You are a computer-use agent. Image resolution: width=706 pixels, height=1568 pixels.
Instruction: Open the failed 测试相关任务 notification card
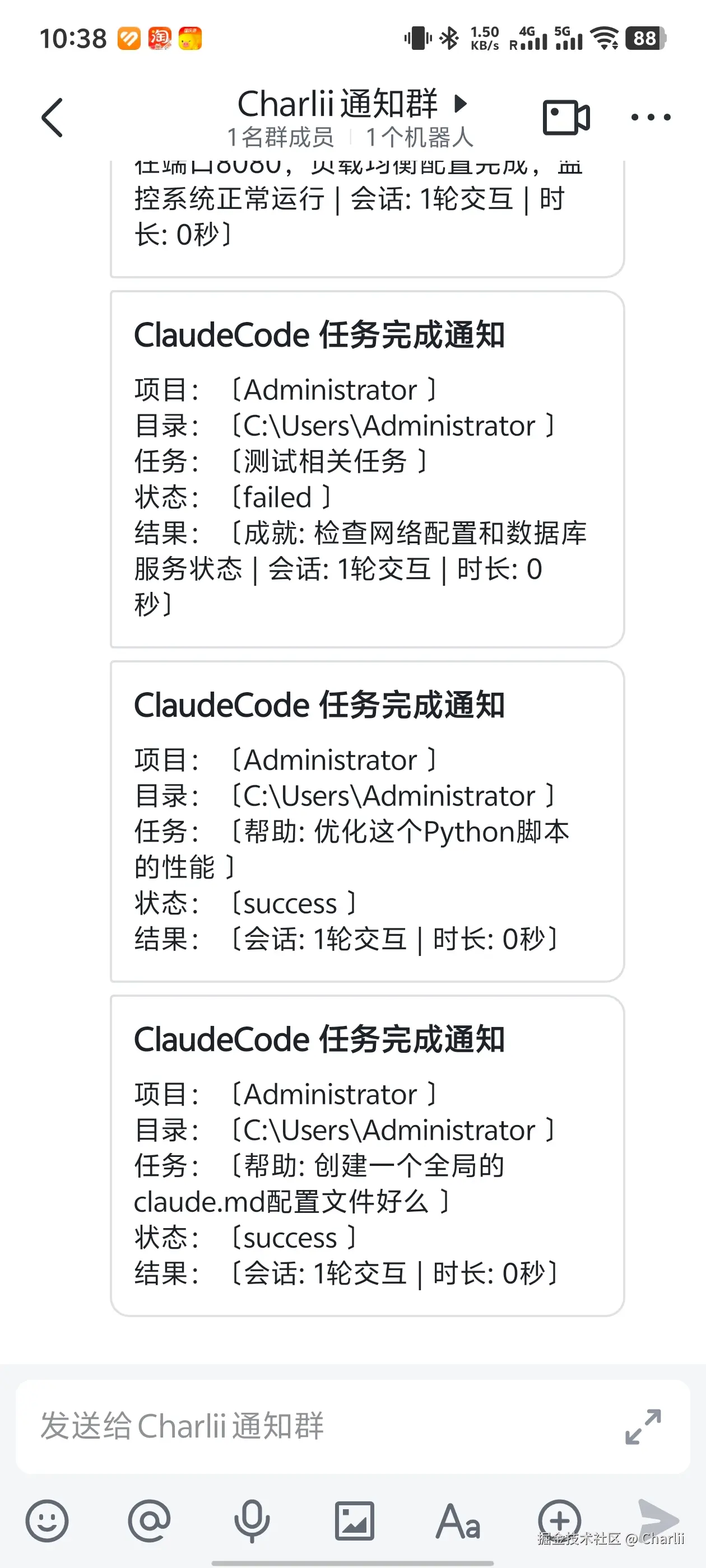tap(366, 469)
